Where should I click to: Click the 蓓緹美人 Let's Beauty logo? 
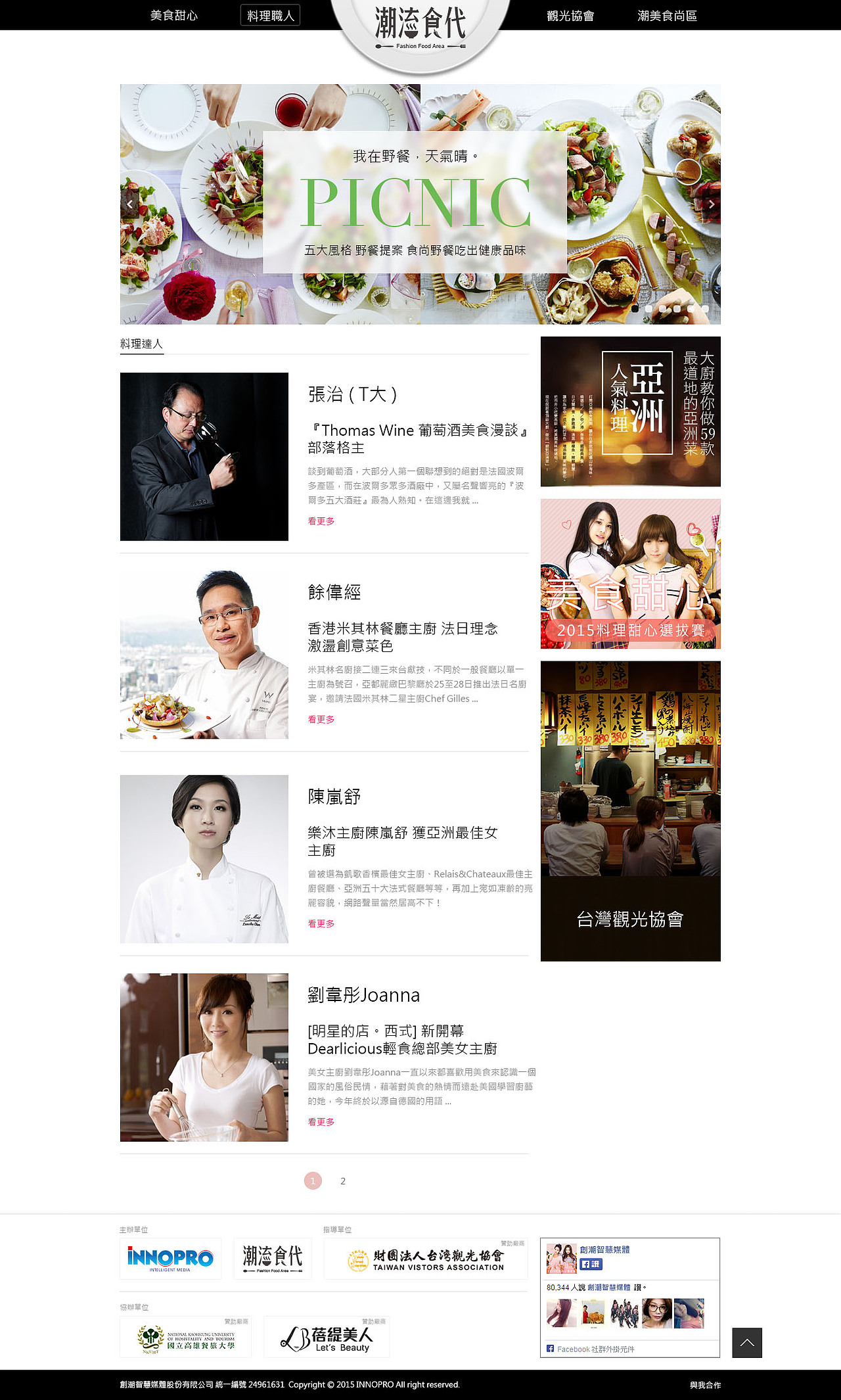tap(326, 1337)
